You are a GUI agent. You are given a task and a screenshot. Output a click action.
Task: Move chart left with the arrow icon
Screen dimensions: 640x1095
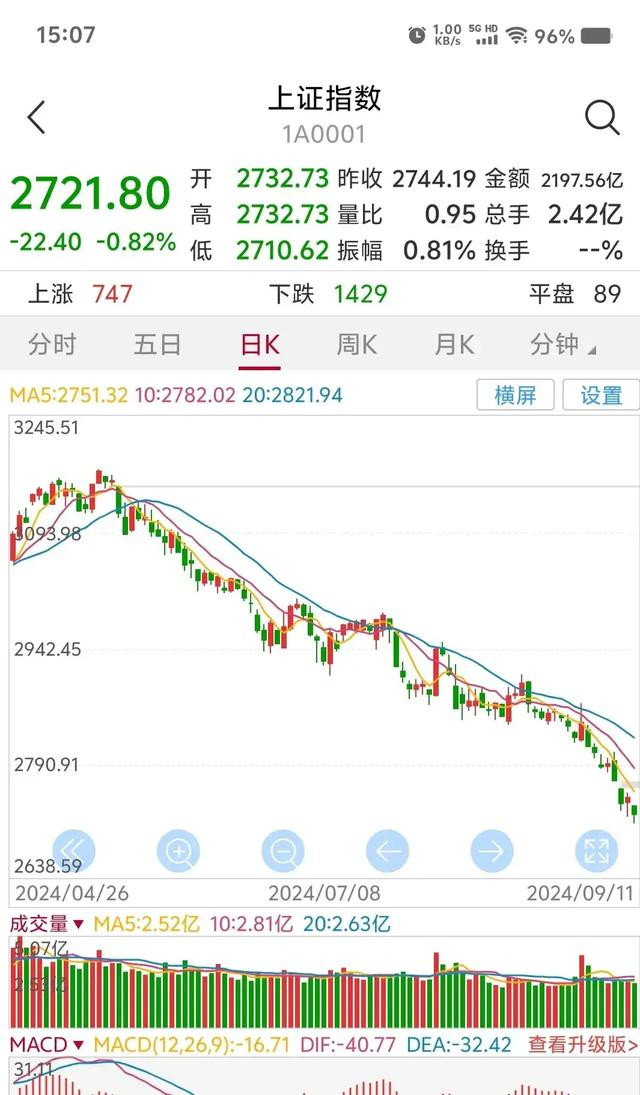(x=388, y=851)
